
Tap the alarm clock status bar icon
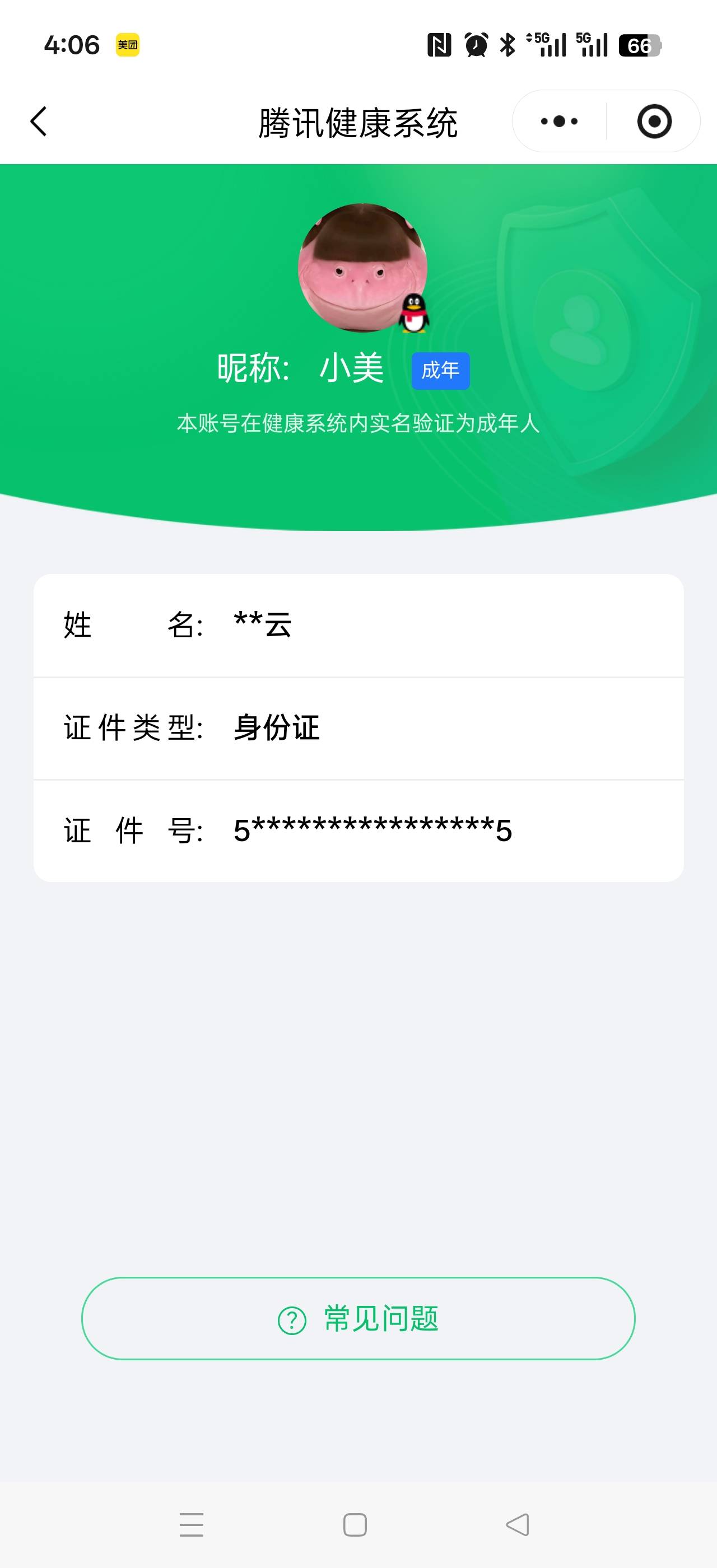tap(476, 44)
